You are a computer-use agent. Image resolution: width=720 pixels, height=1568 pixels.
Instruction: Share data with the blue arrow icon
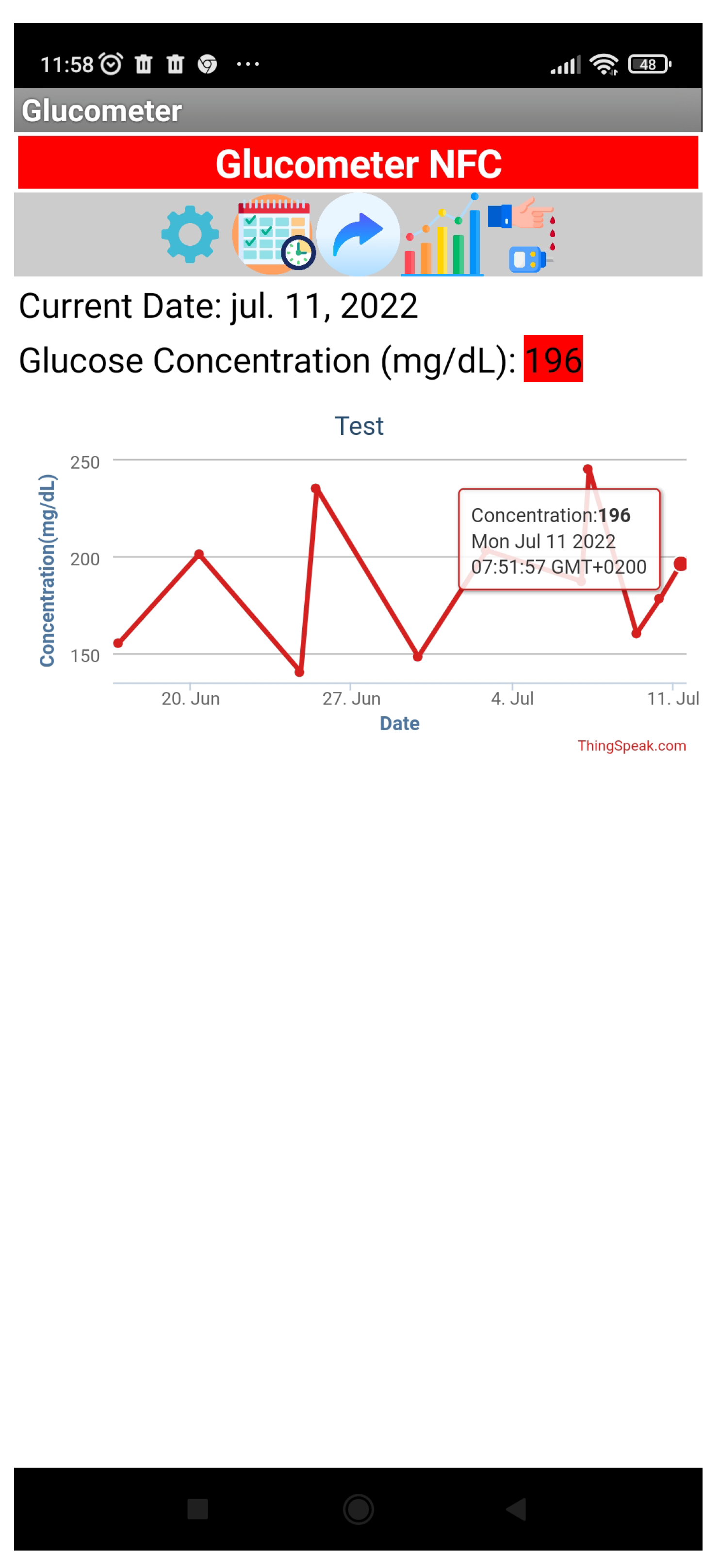[358, 234]
